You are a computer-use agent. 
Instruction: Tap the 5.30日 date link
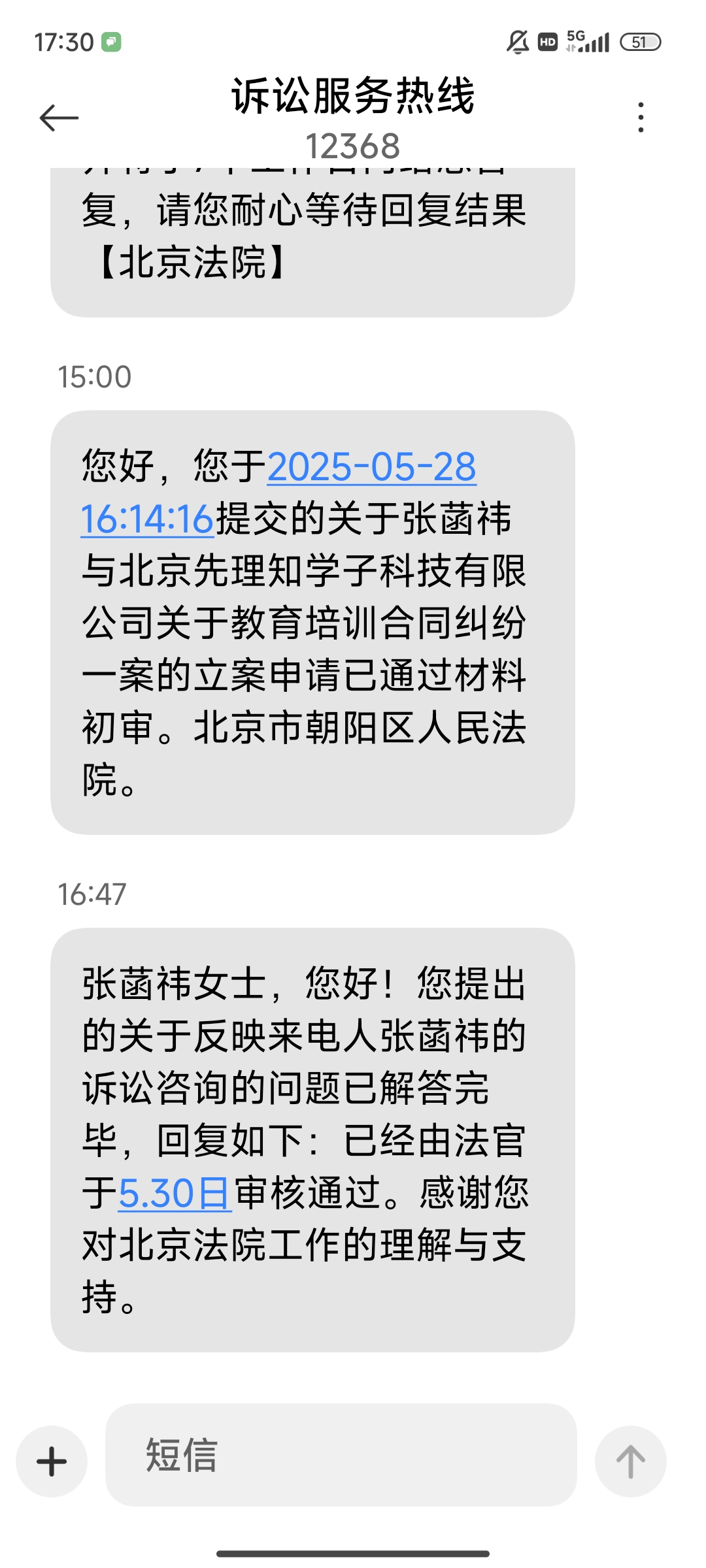[x=175, y=1193]
